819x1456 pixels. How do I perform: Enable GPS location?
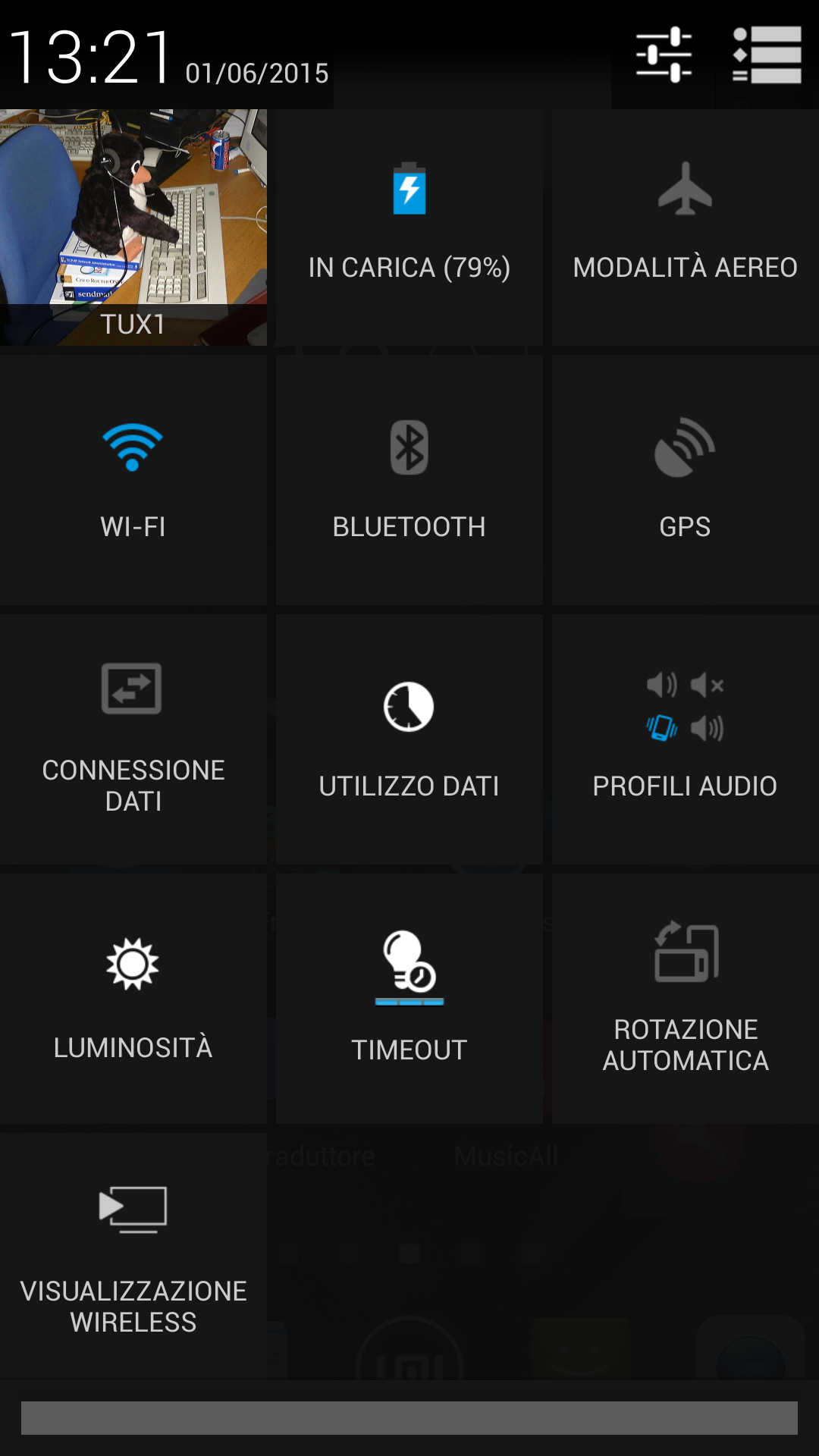[686, 480]
